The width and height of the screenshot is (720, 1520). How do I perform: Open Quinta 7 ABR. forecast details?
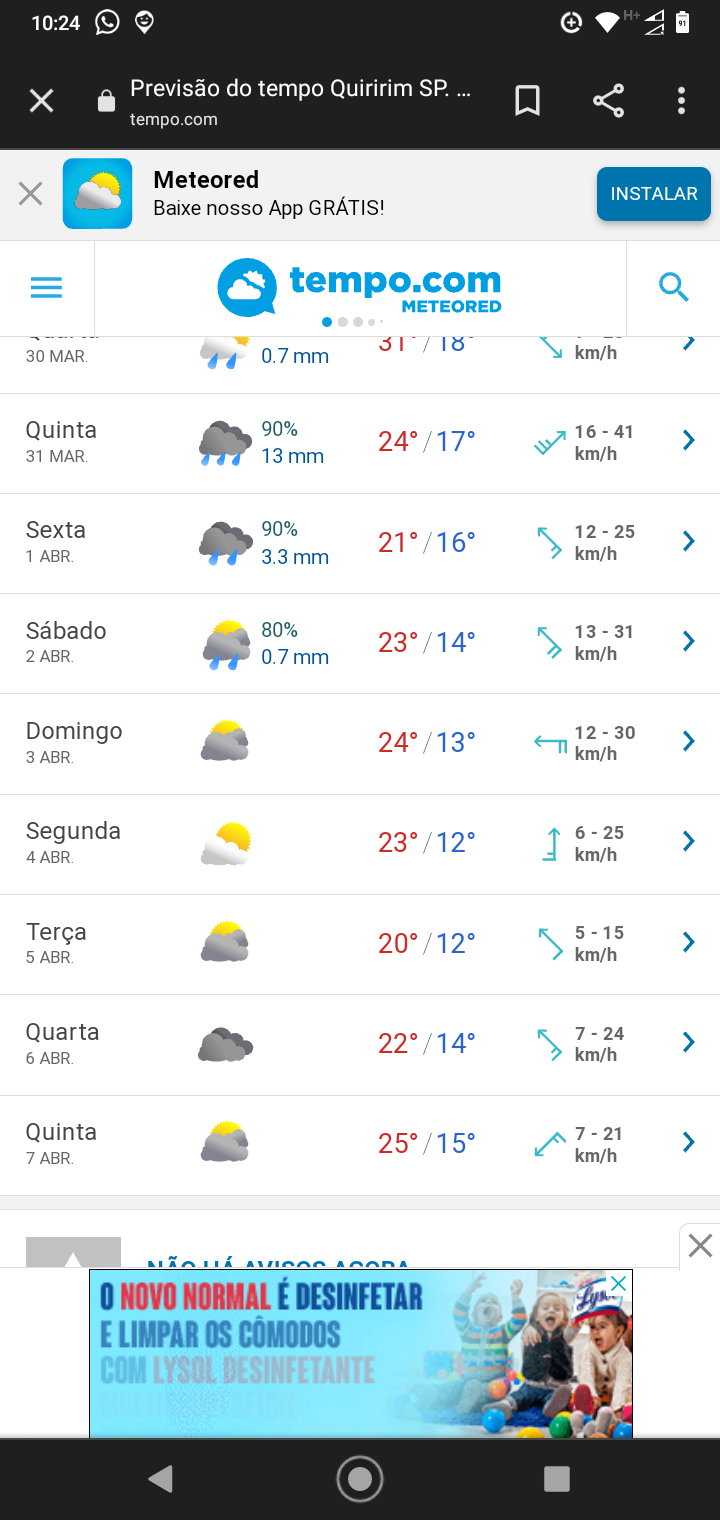360,1145
